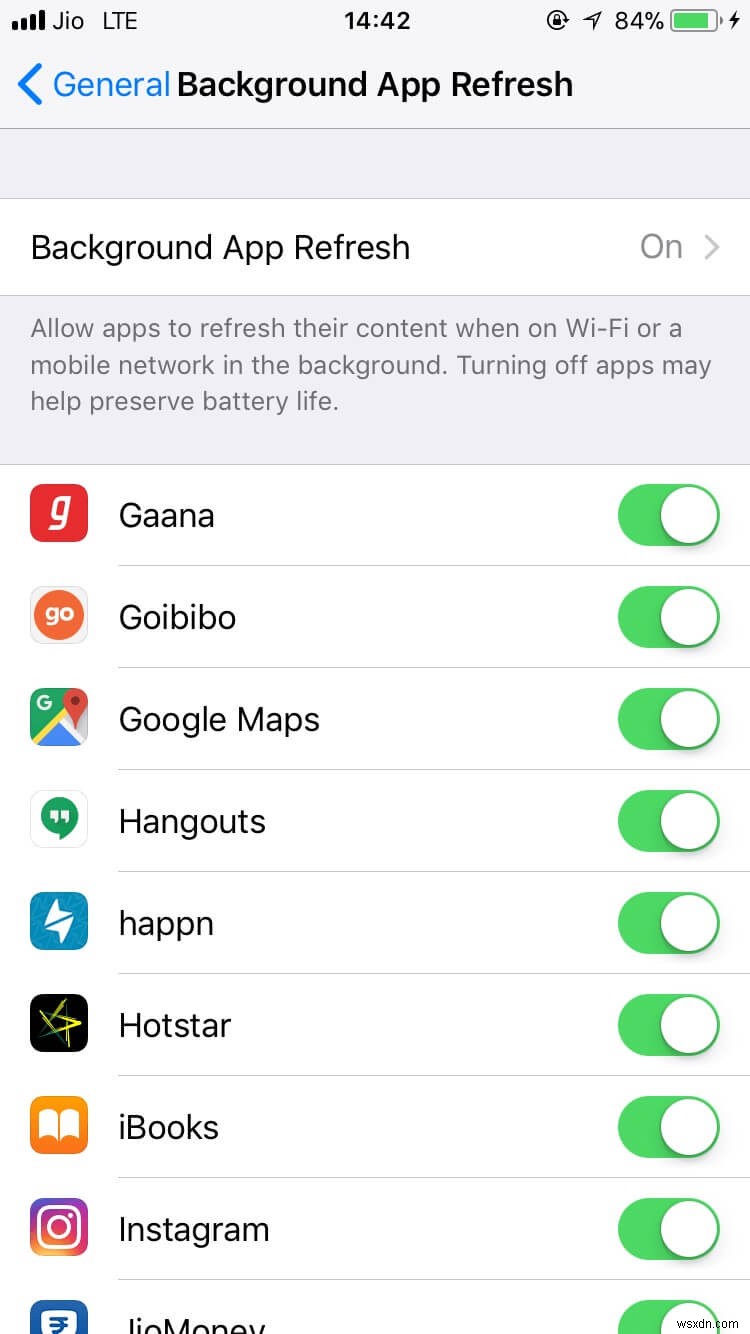Screen dimensions: 750x1334
Task: Tap the LTE network indicator
Action: [x=120, y=20]
